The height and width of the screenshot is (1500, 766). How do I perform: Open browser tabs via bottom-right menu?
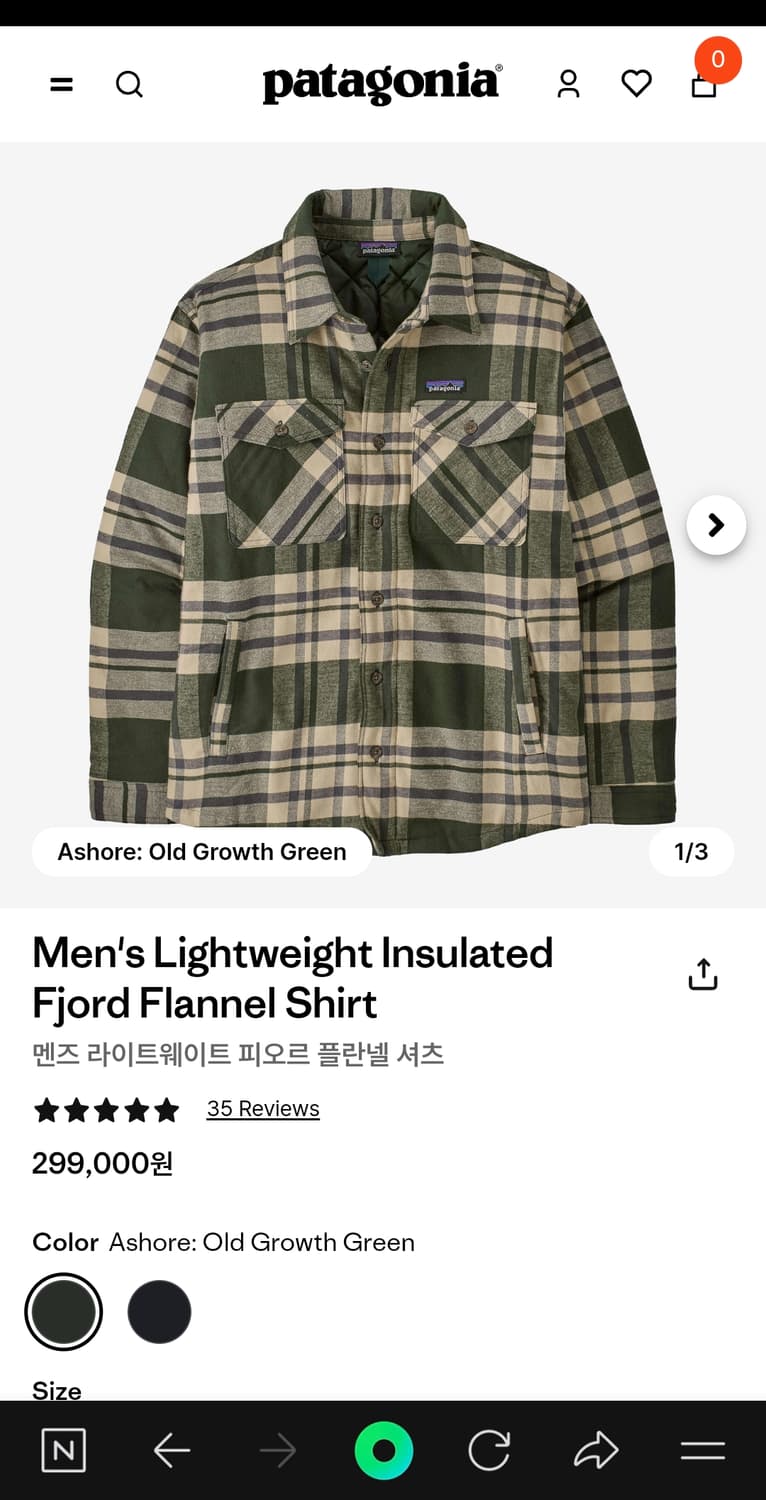[703, 1449]
